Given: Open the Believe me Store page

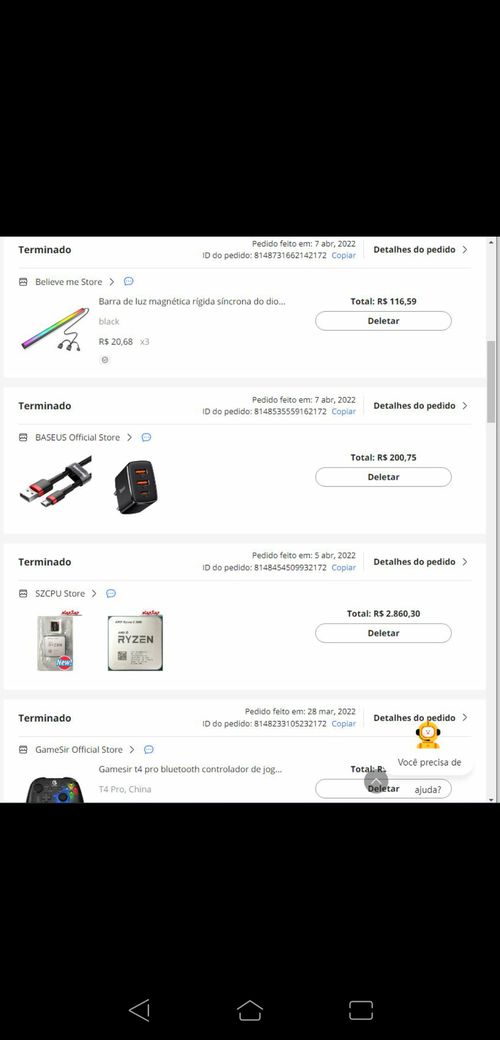Looking at the screenshot, I should pos(68,282).
